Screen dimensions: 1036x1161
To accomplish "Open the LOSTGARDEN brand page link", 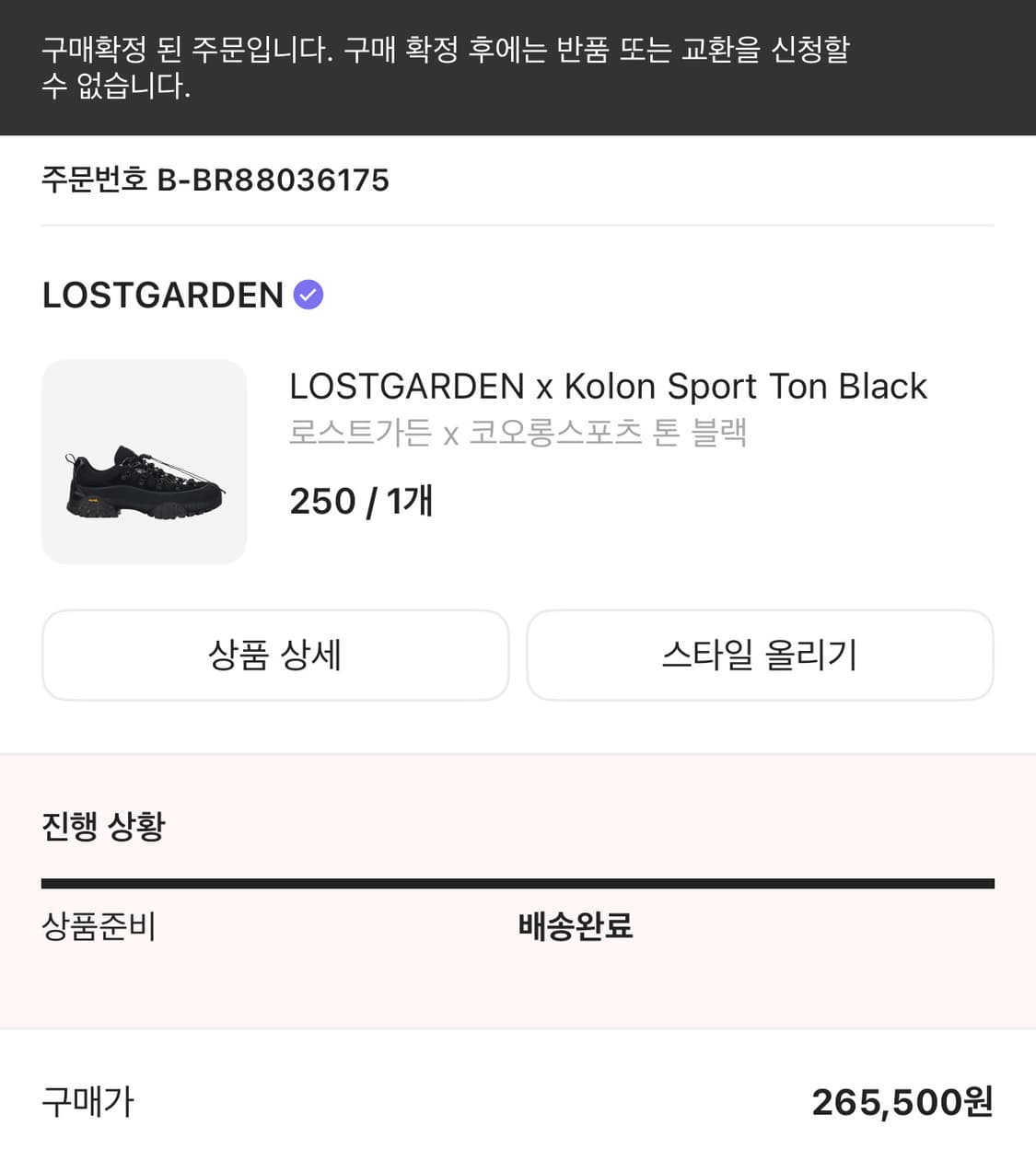I will point(162,295).
